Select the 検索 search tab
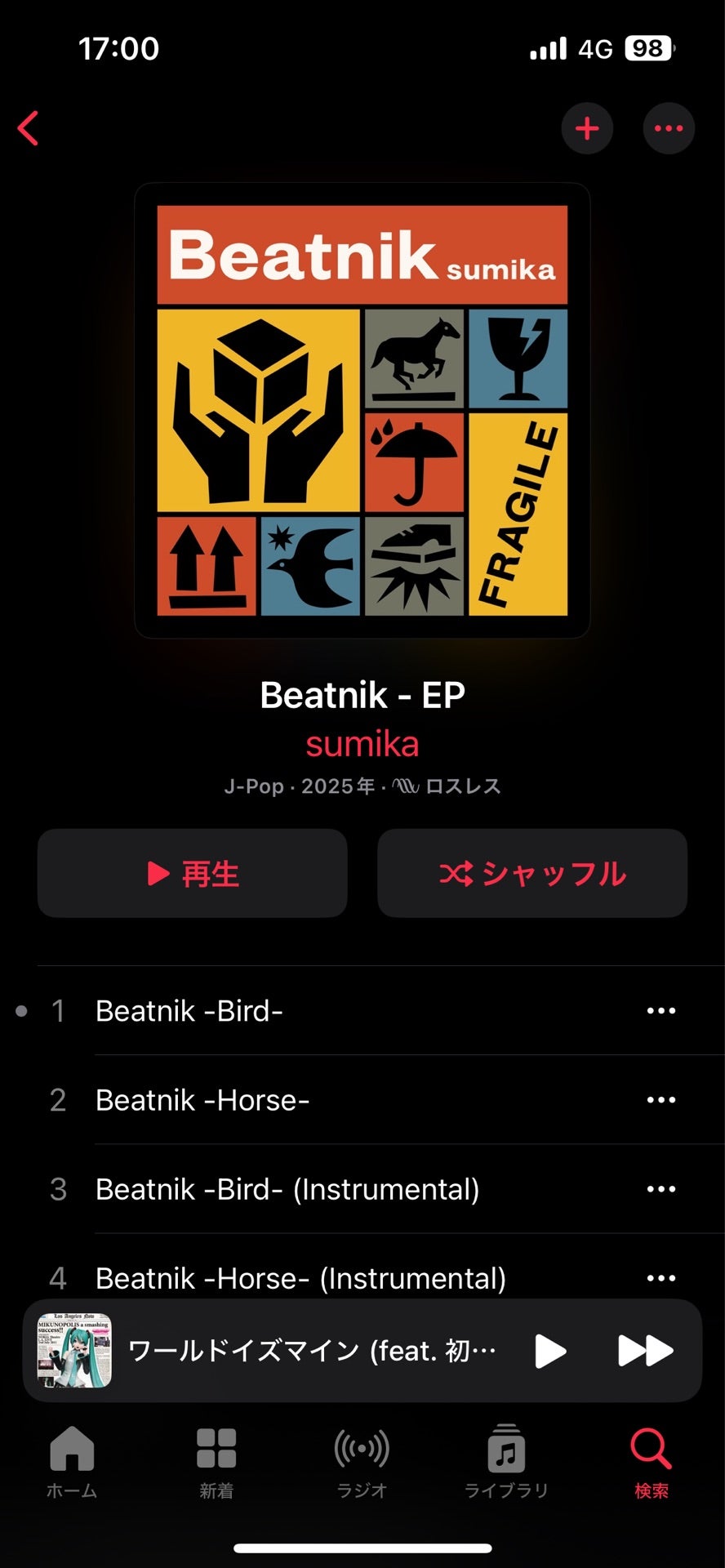The height and width of the screenshot is (1568, 725). click(651, 1462)
